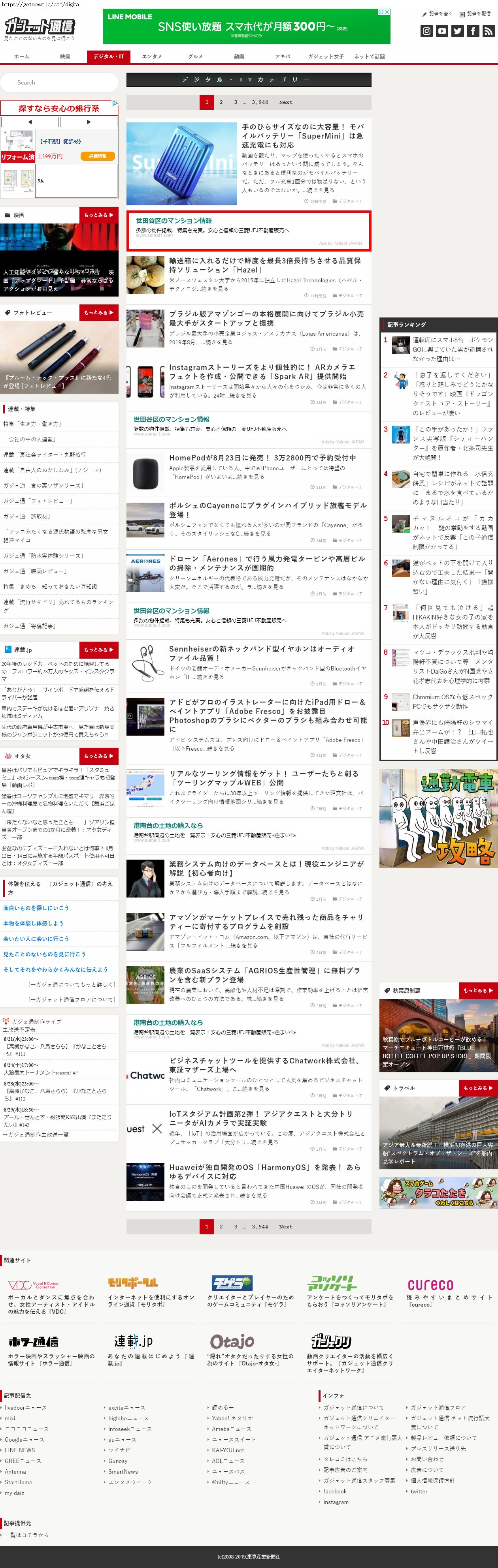Open the HomePod 8月23日 release article
Viewport: 498px width, 1568px height.
pyautogui.click(x=262, y=458)
